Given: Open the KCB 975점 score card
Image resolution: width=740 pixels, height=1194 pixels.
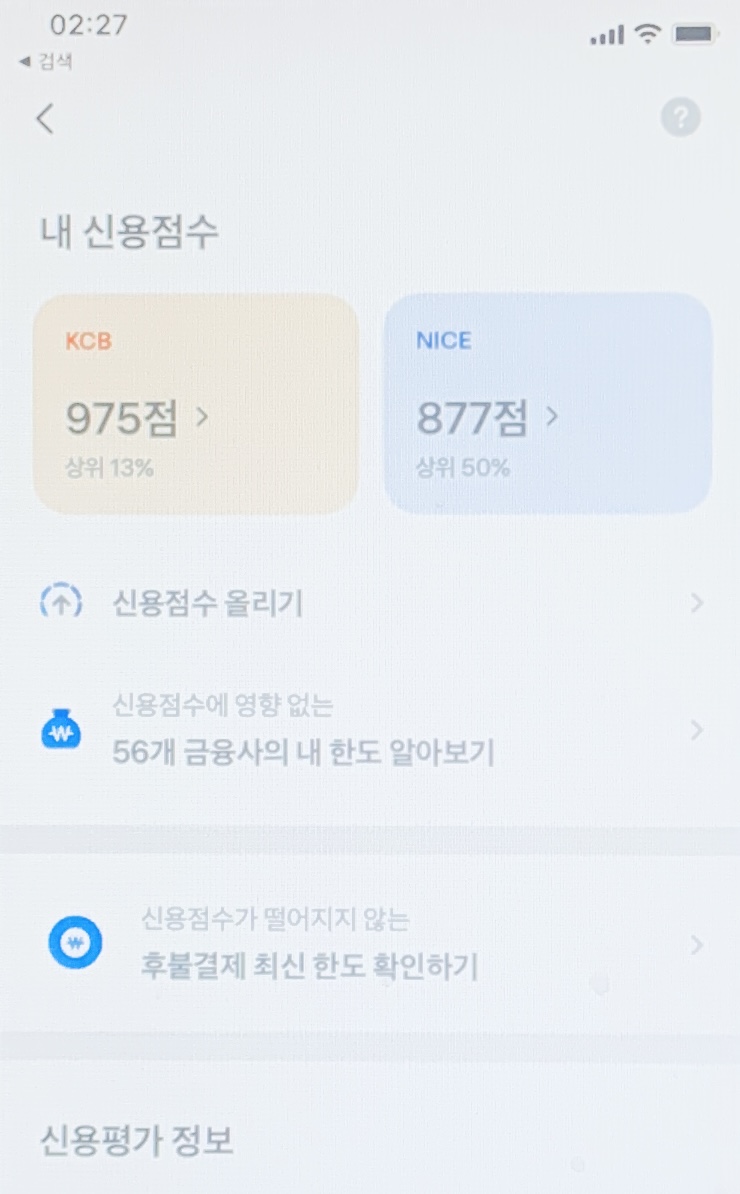Looking at the screenshot, I should pos(196,404).
